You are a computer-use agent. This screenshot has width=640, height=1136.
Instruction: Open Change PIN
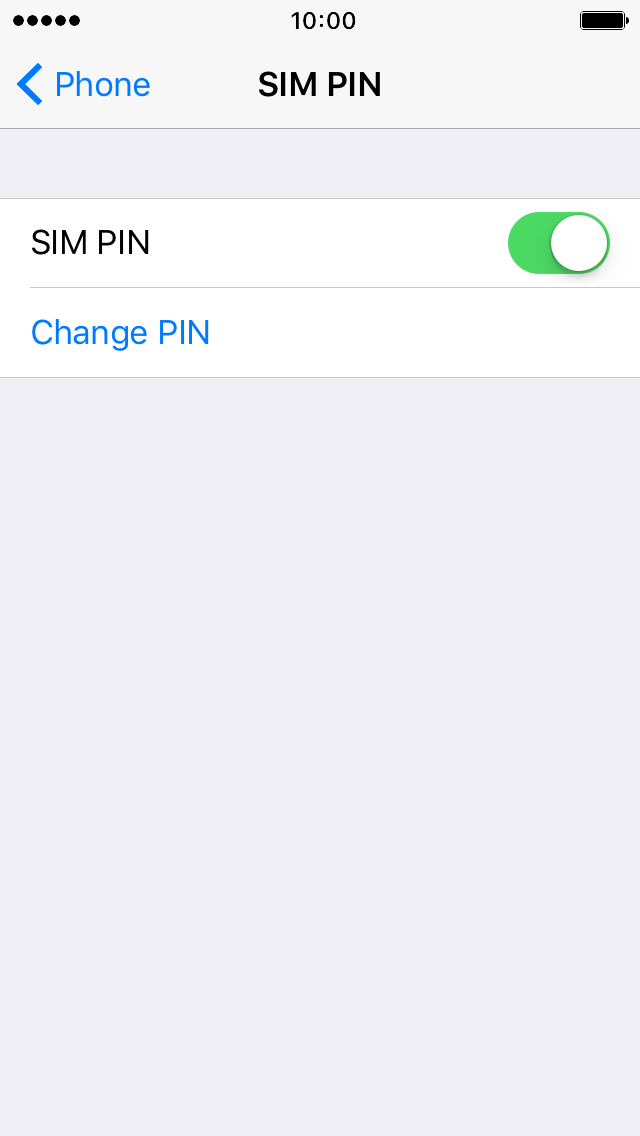click(320, 333)
